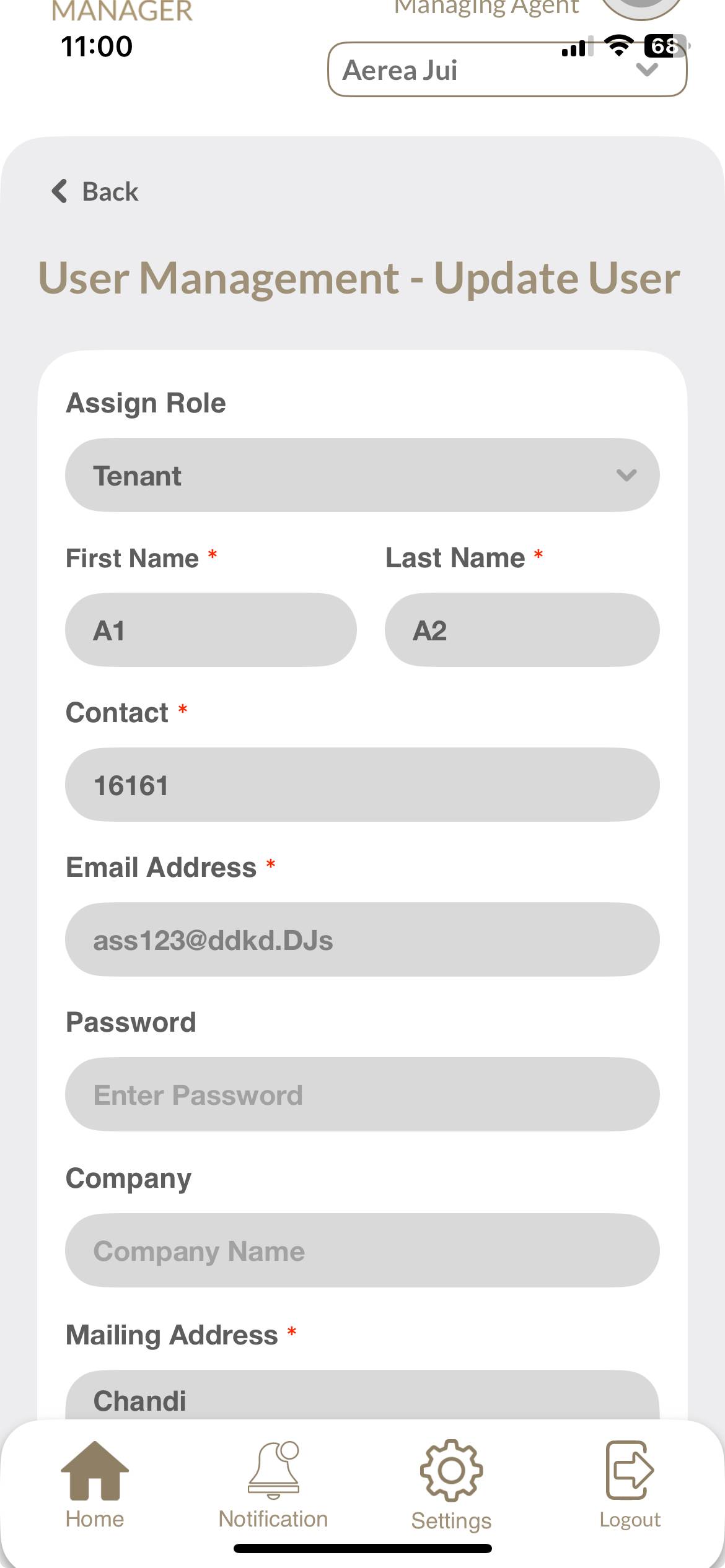Image resolution: width=725 pixels, height=1568 pixels.
Task: Tap the Contact number field
Action: click(362, 785)
